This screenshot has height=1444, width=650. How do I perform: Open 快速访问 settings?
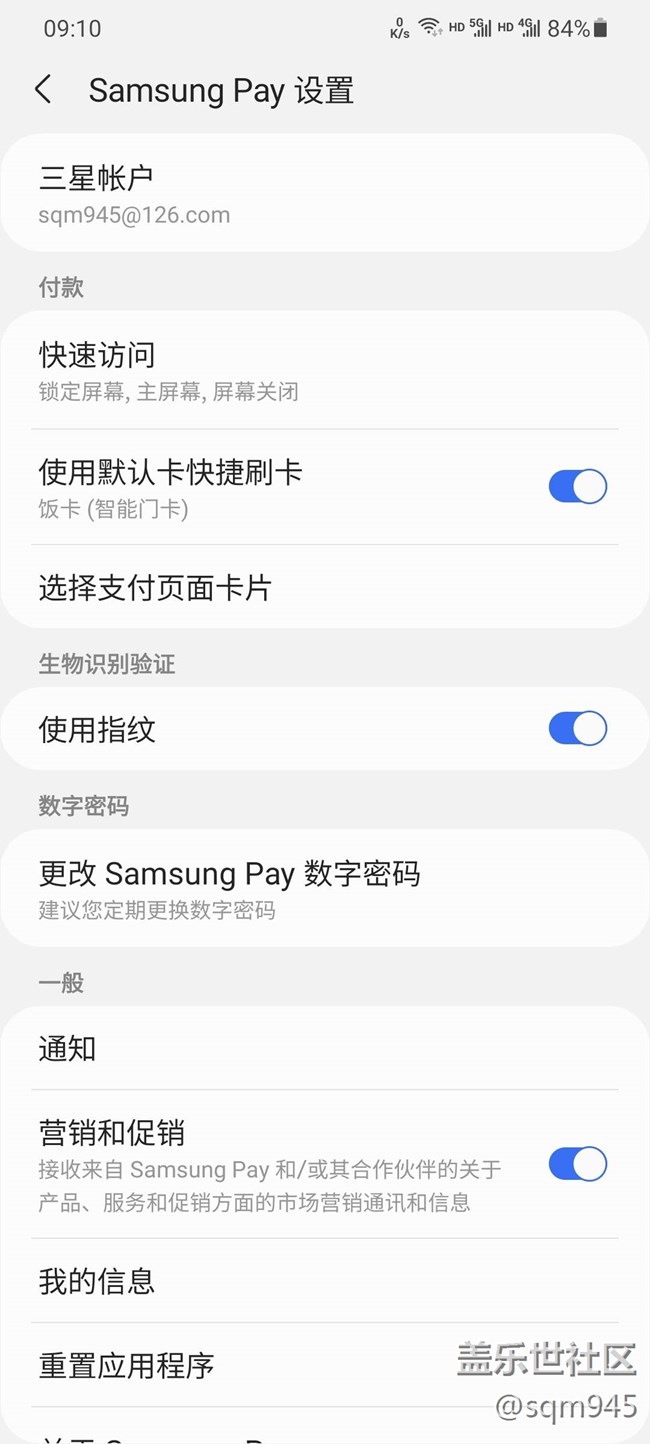tap(325, 371)
